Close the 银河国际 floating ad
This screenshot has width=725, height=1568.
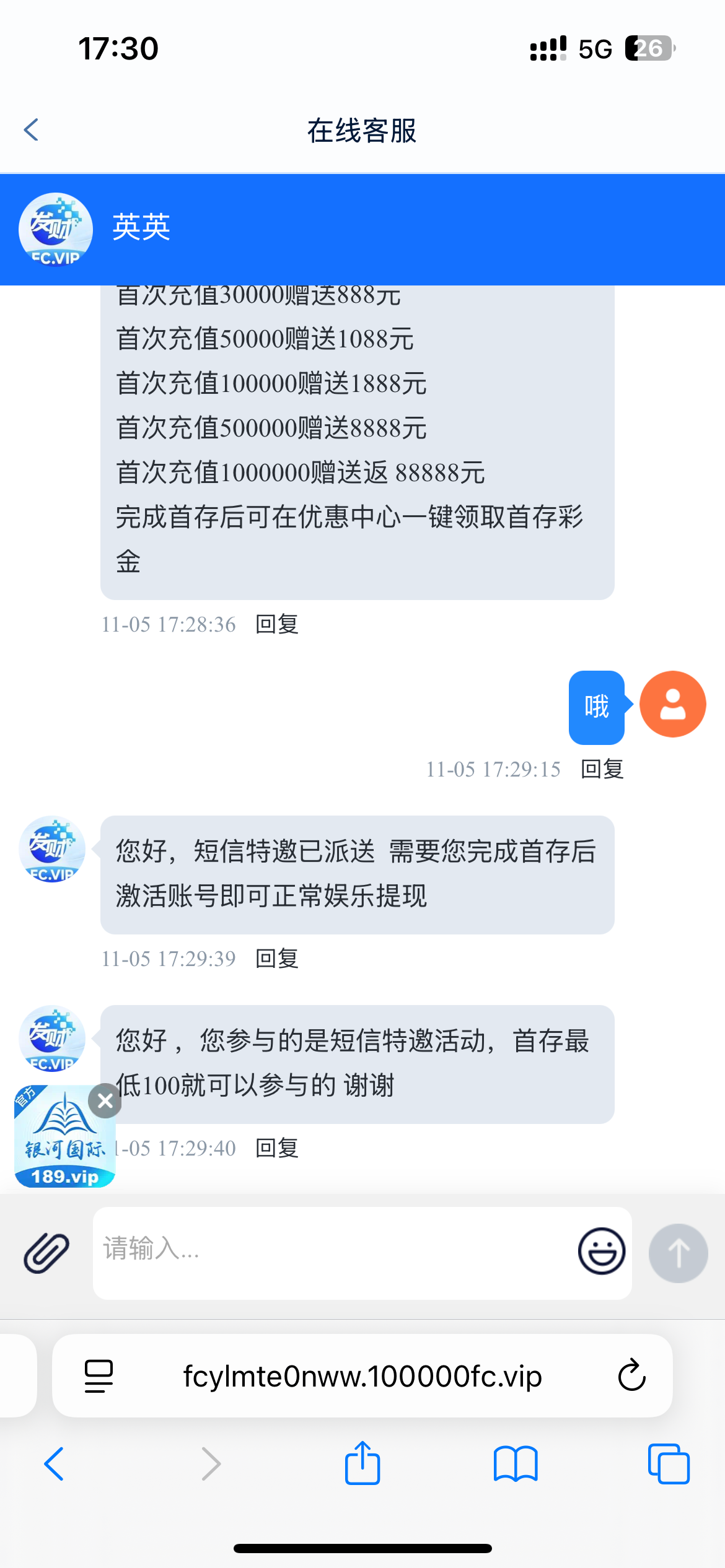103,1100
